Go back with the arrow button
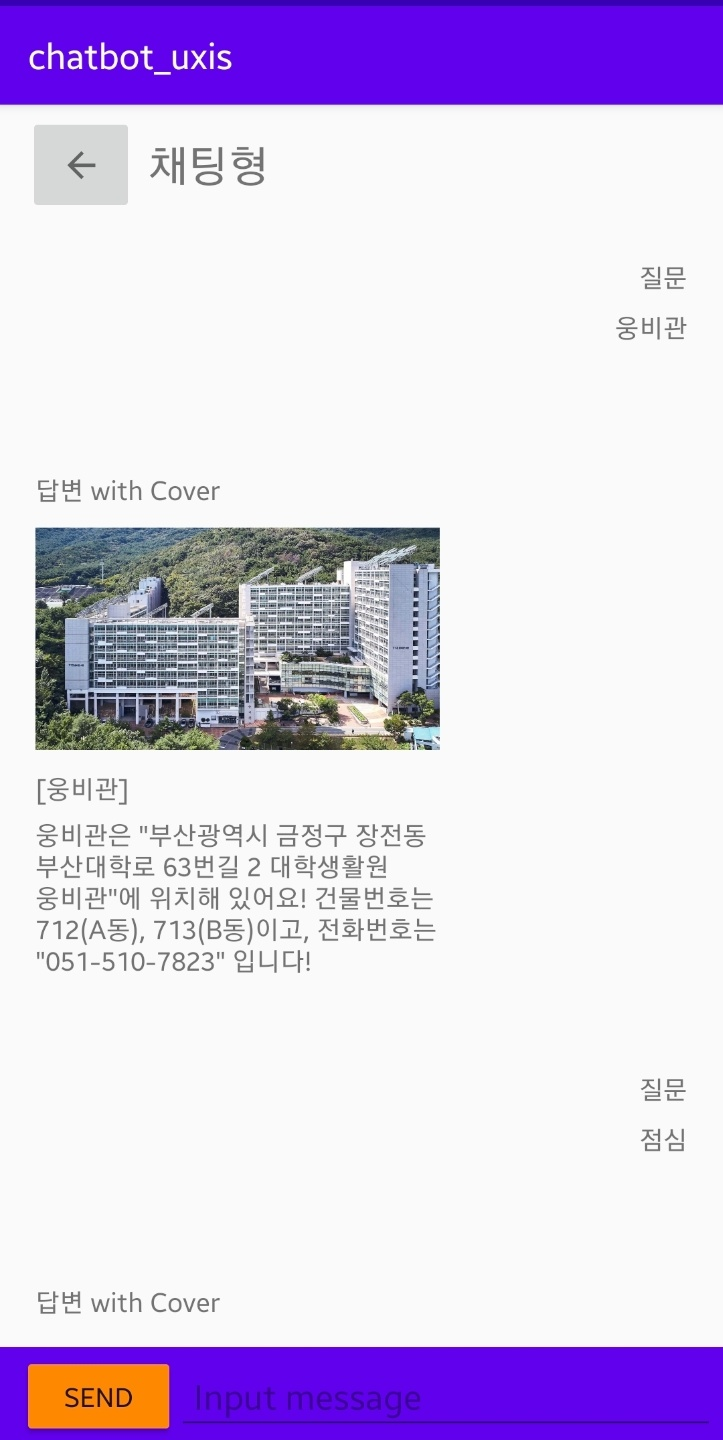The width and height of the screenshot is (723, 1440). click(81, 165)
